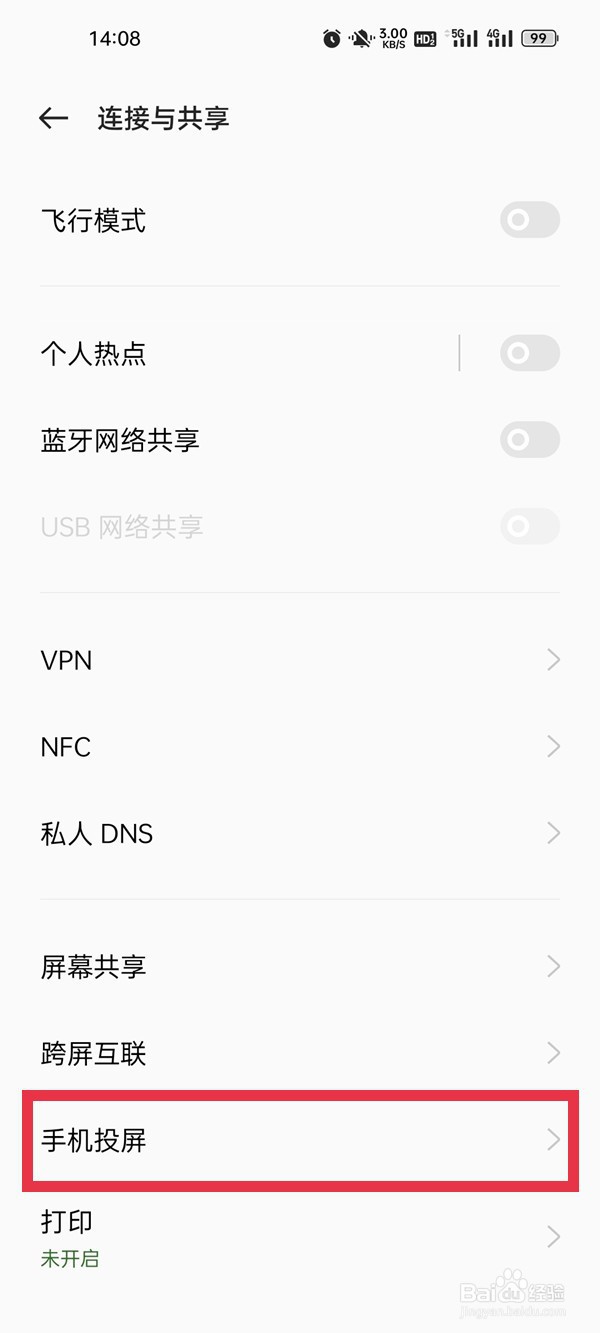Open 打印 settings

(x=300, y=1238)
